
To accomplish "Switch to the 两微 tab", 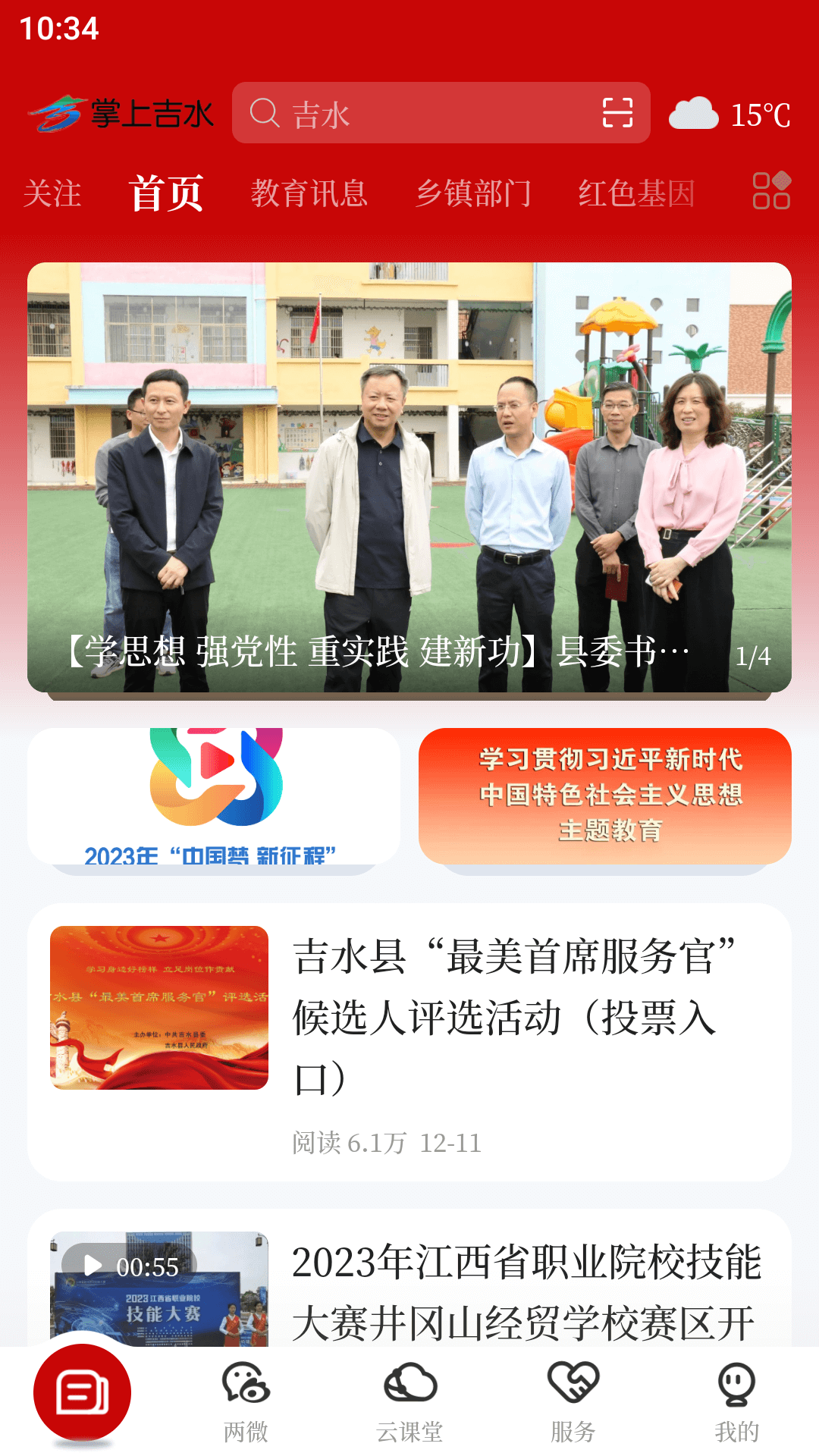I will click(x=246, y=1401).
